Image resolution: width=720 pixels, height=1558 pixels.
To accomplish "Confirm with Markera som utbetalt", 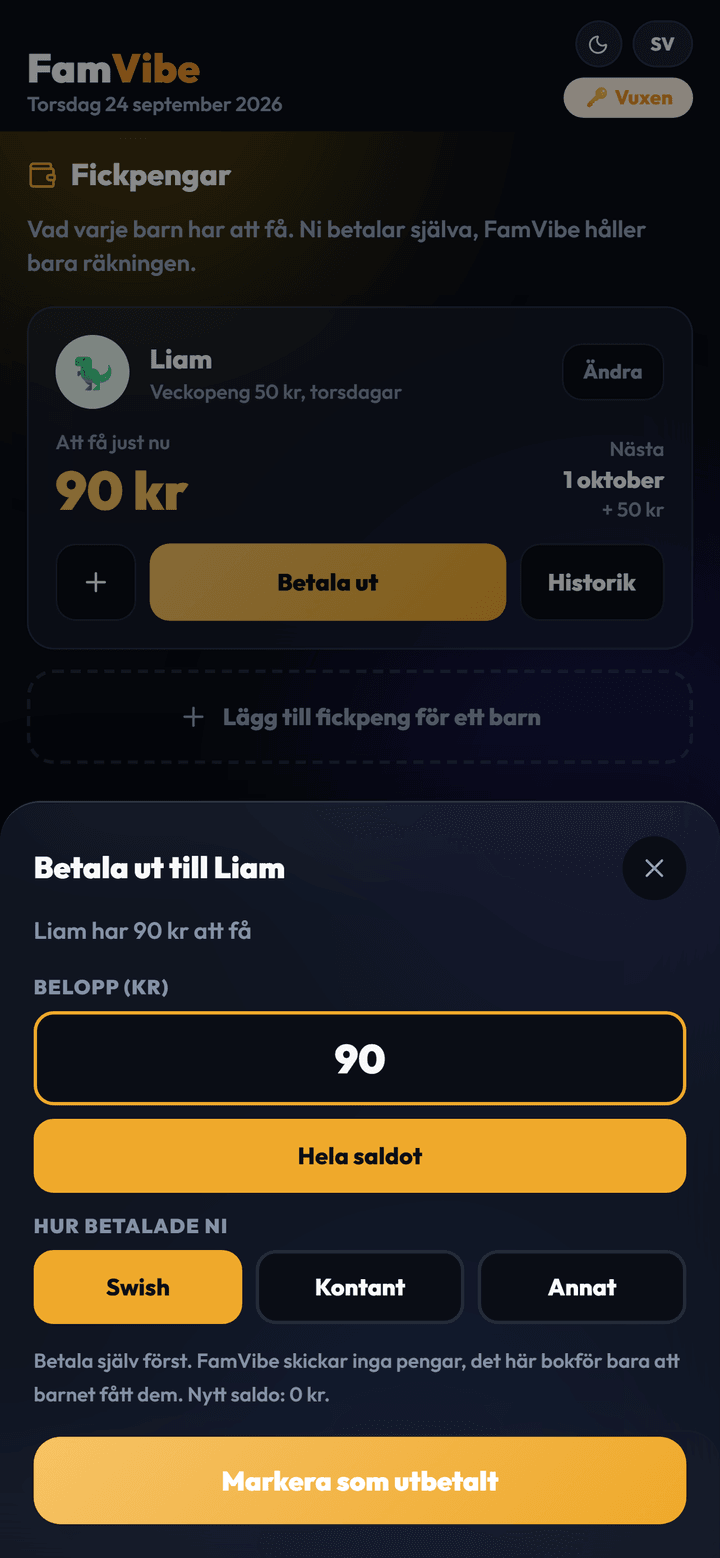I will [360, 1480].
